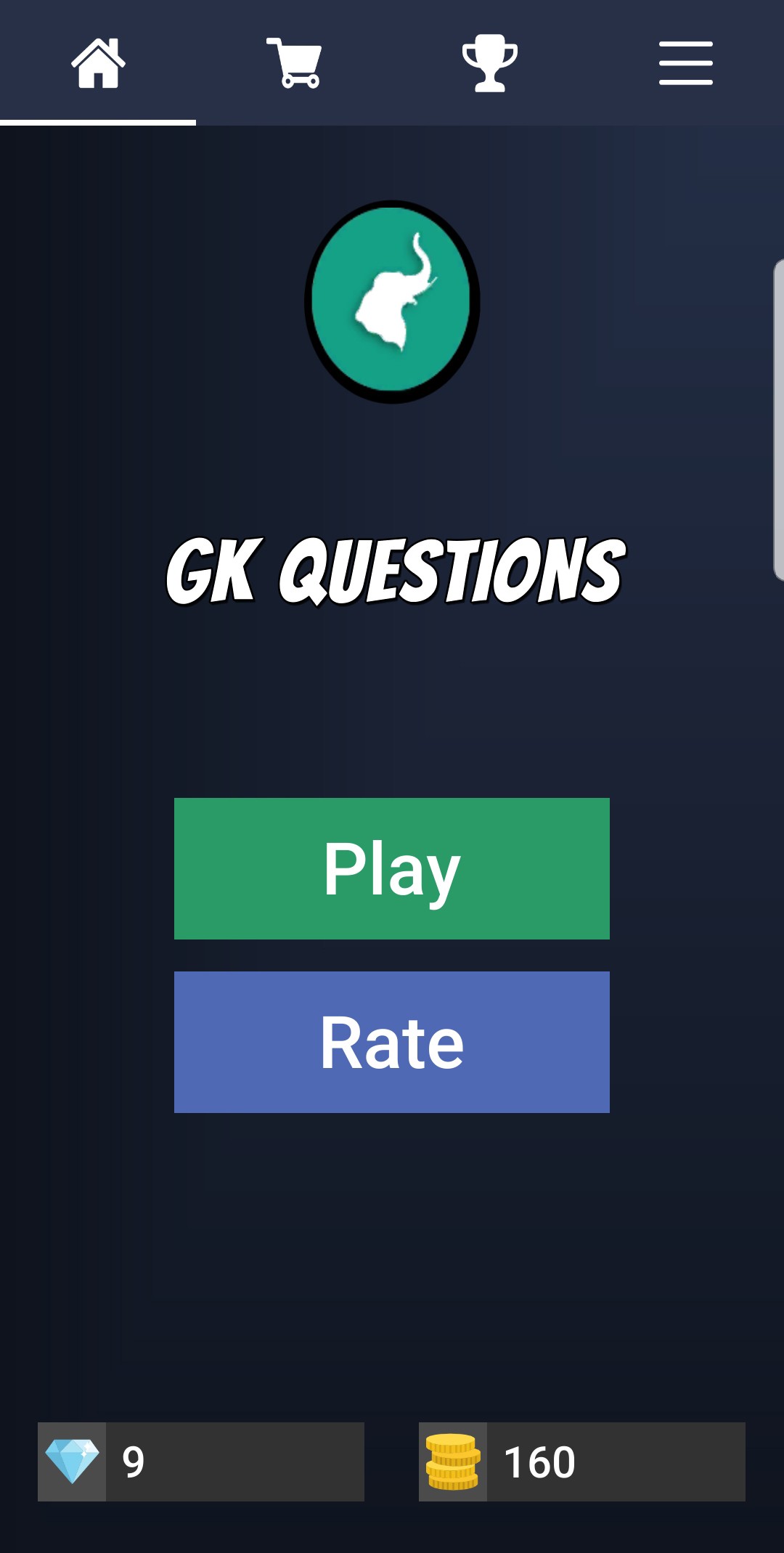Viewport: 784px width, 1553px height.
Task: Open the shopping cart tab
Action: pos(294,63)
